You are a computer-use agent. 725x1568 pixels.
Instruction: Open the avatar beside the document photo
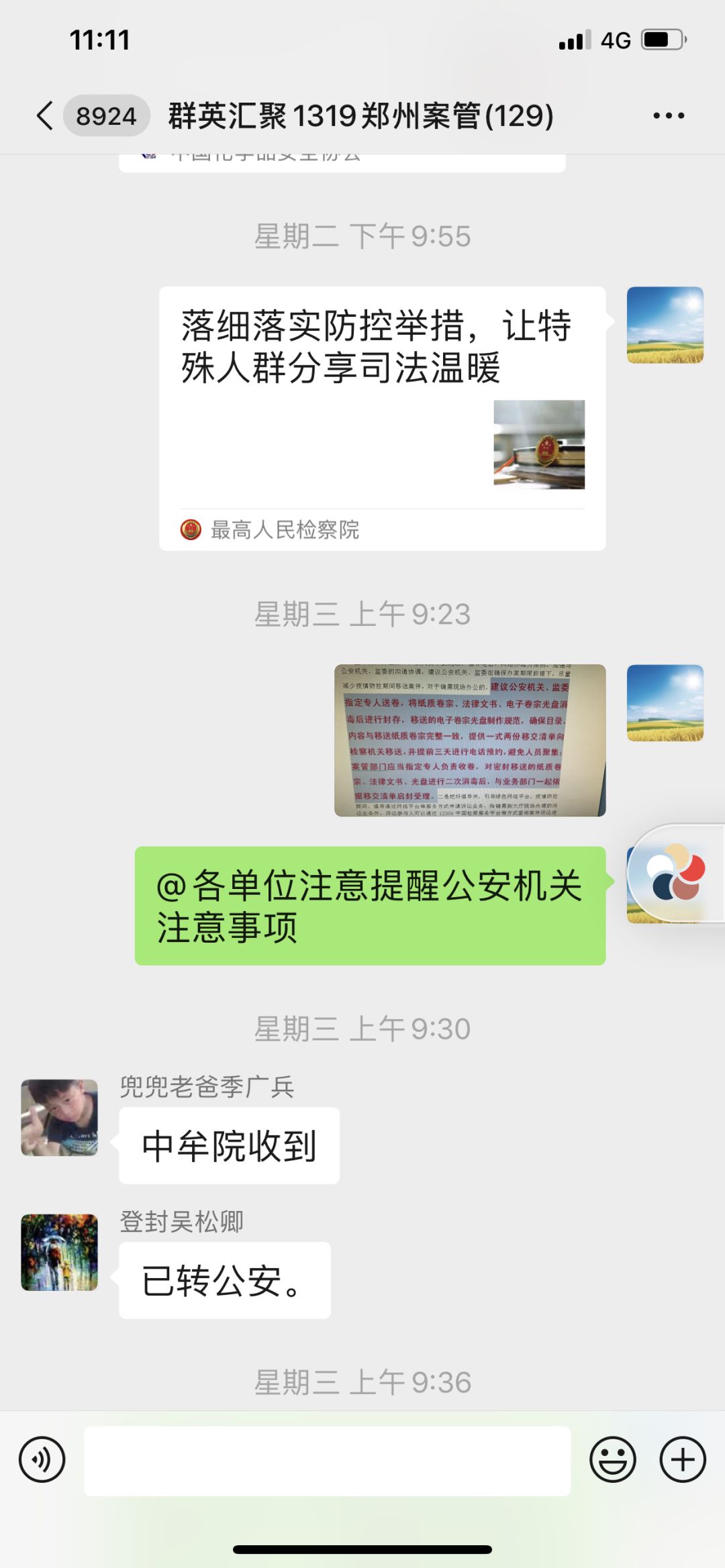click(665, 703)
